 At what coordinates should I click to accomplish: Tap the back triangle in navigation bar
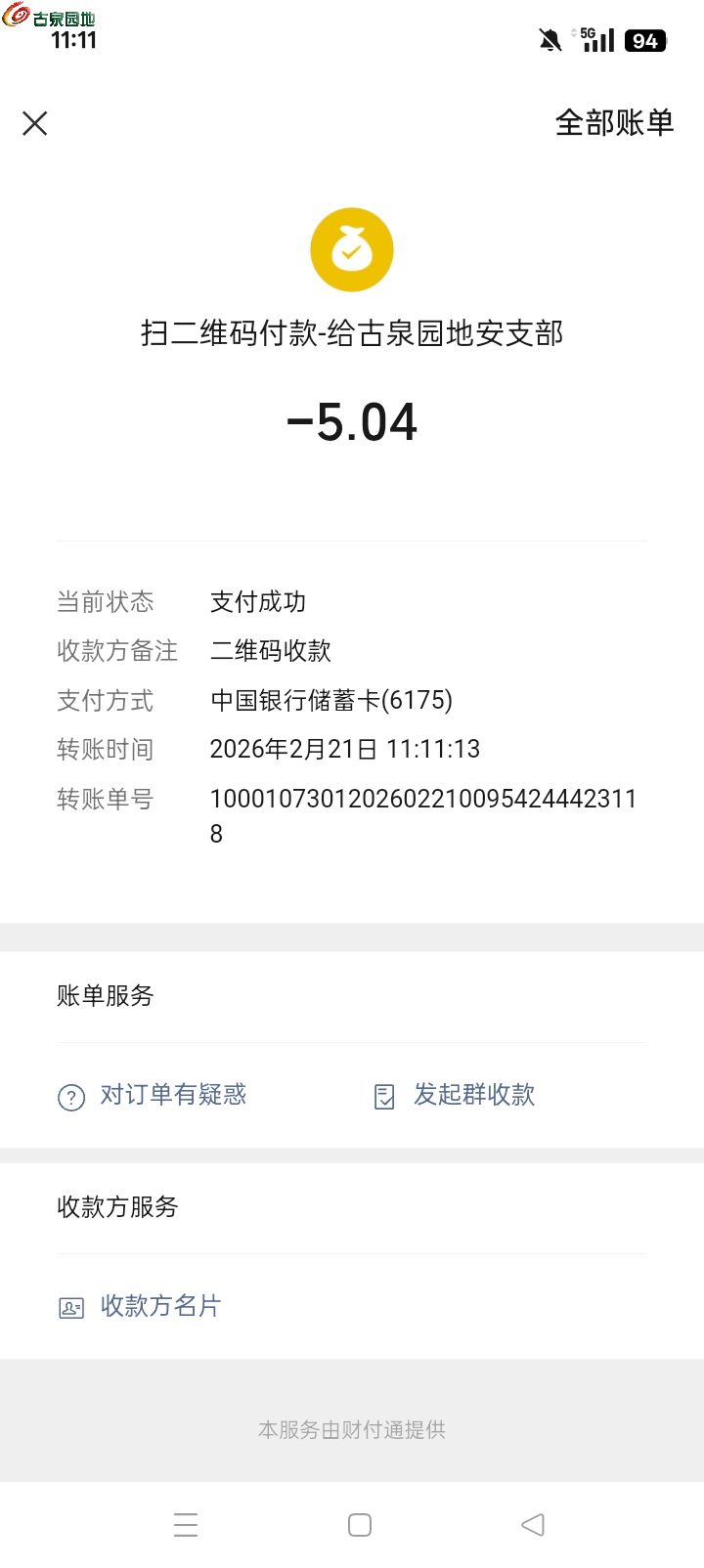tap(531, 1524)
